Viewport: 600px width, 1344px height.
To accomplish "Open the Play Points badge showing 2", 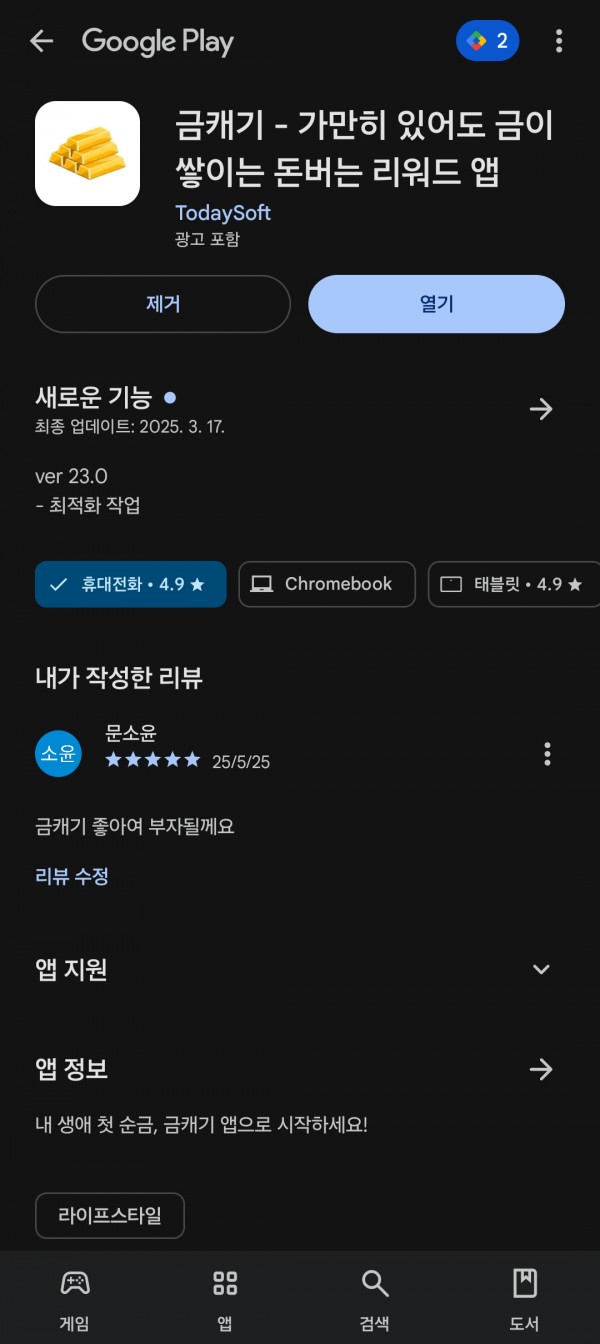I will [487, 41].
